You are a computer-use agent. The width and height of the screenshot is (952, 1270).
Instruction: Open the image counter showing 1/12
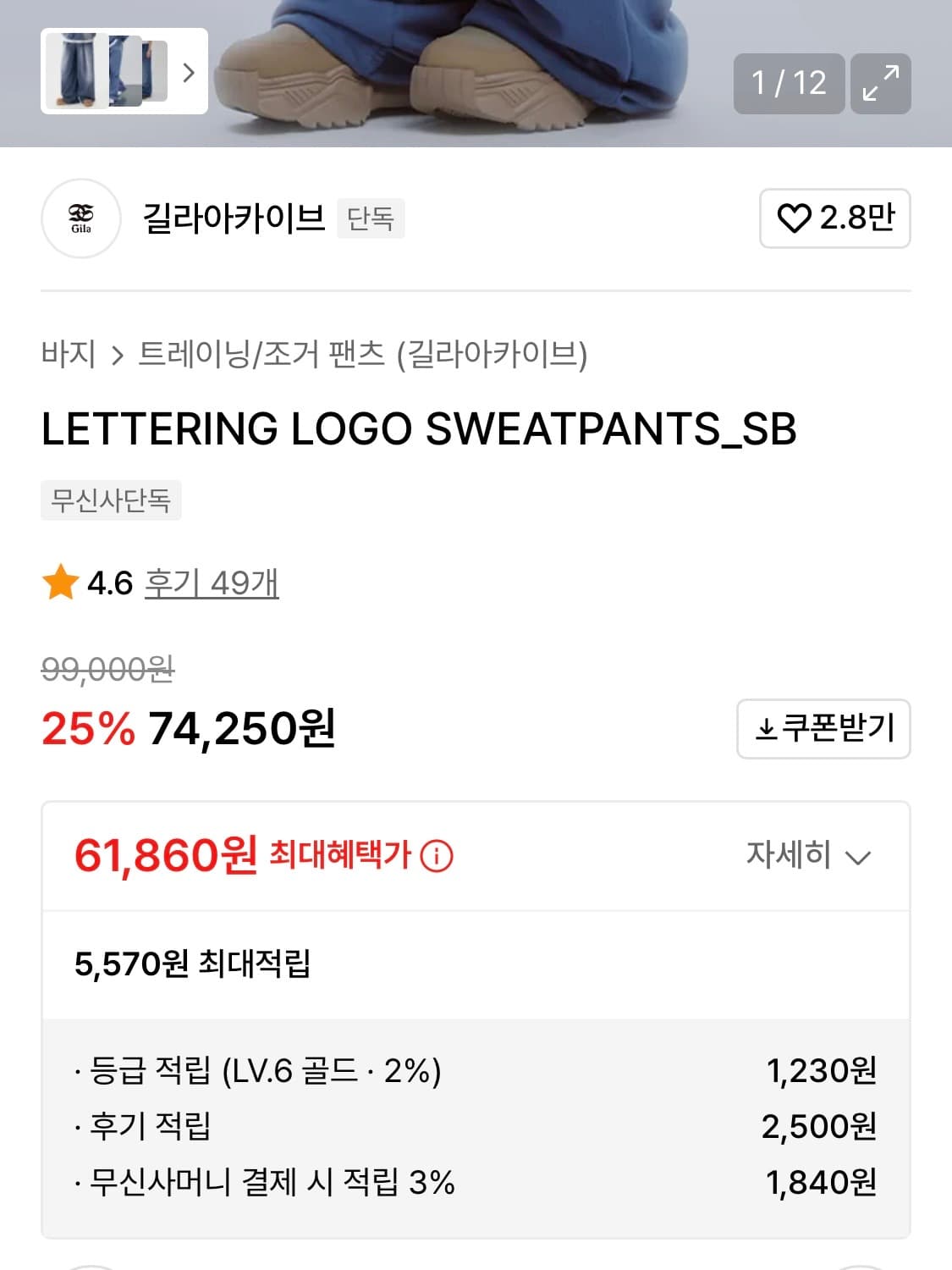coord(790,81)
